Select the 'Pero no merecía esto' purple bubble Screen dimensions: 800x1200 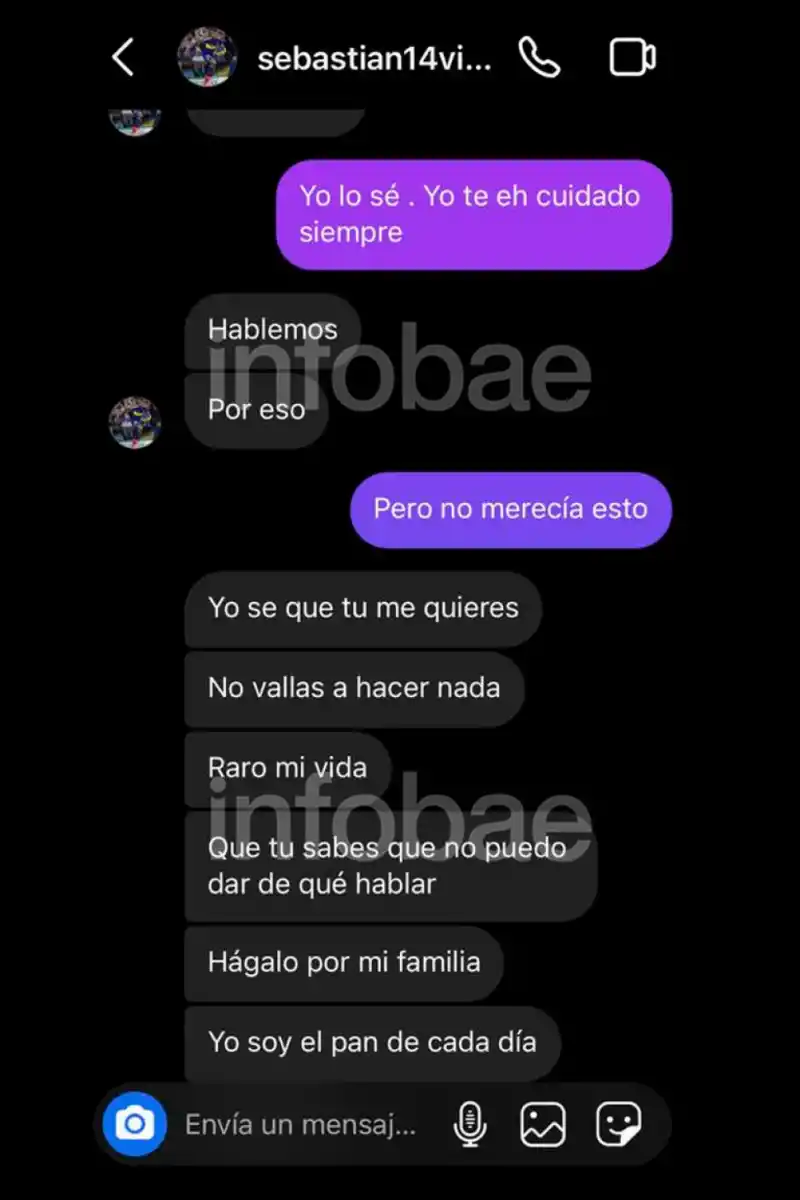point(511,509)
